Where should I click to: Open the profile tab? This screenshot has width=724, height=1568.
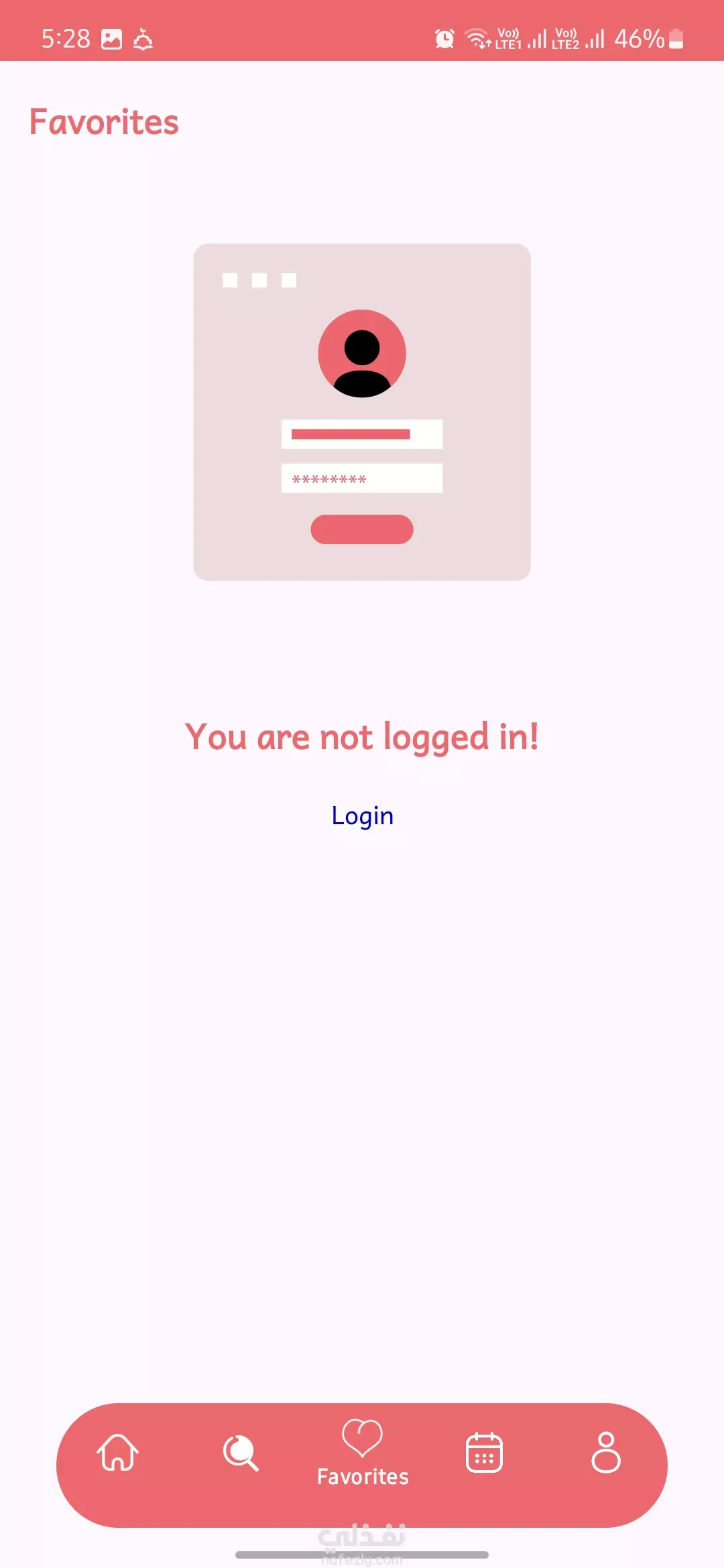click(606, 1453)
